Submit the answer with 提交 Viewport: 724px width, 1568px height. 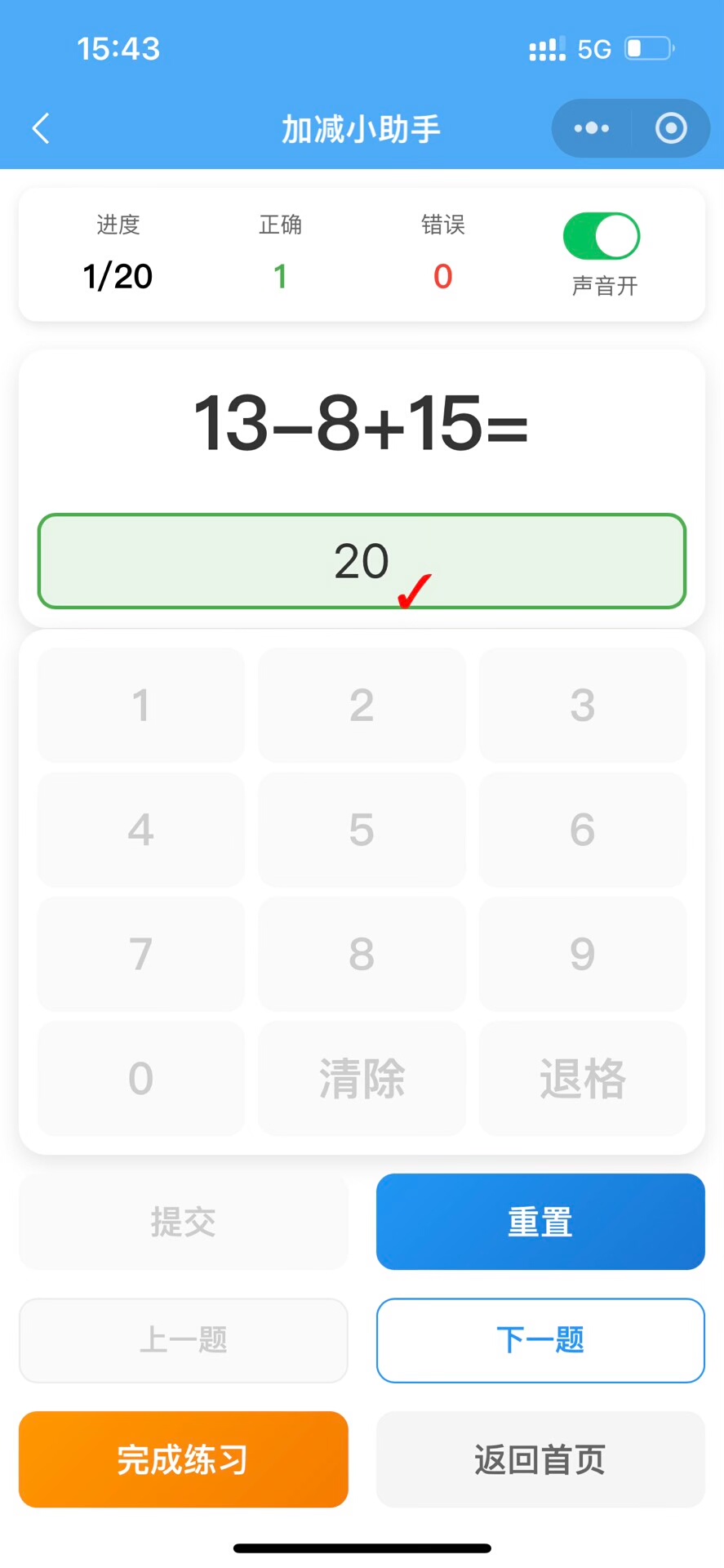(x=184, y=1222)
